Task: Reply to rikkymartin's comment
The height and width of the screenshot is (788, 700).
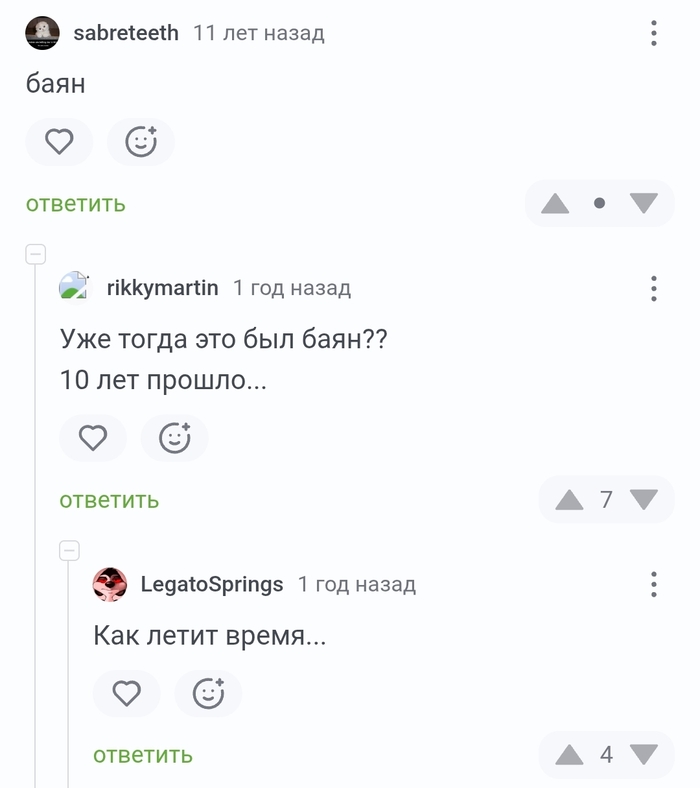Action: 109,500
